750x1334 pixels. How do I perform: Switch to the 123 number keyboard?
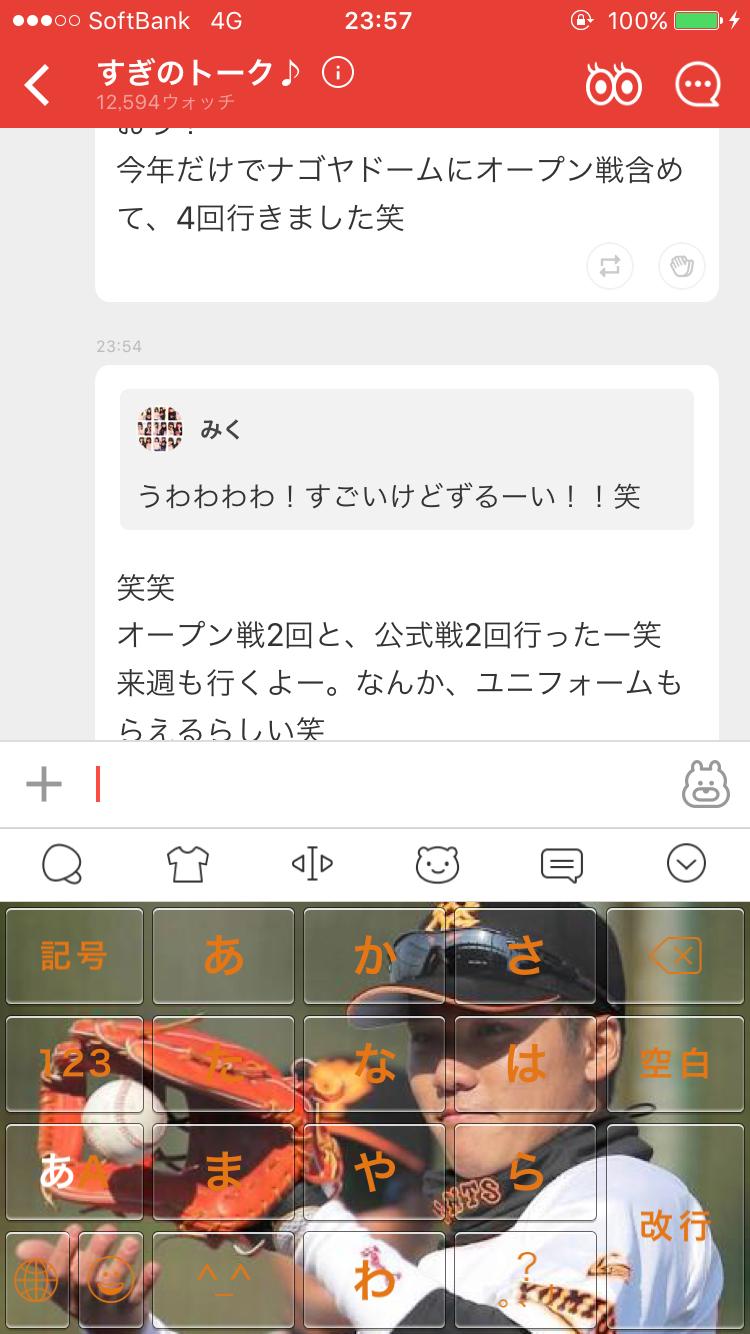(x=74, y=1064)
